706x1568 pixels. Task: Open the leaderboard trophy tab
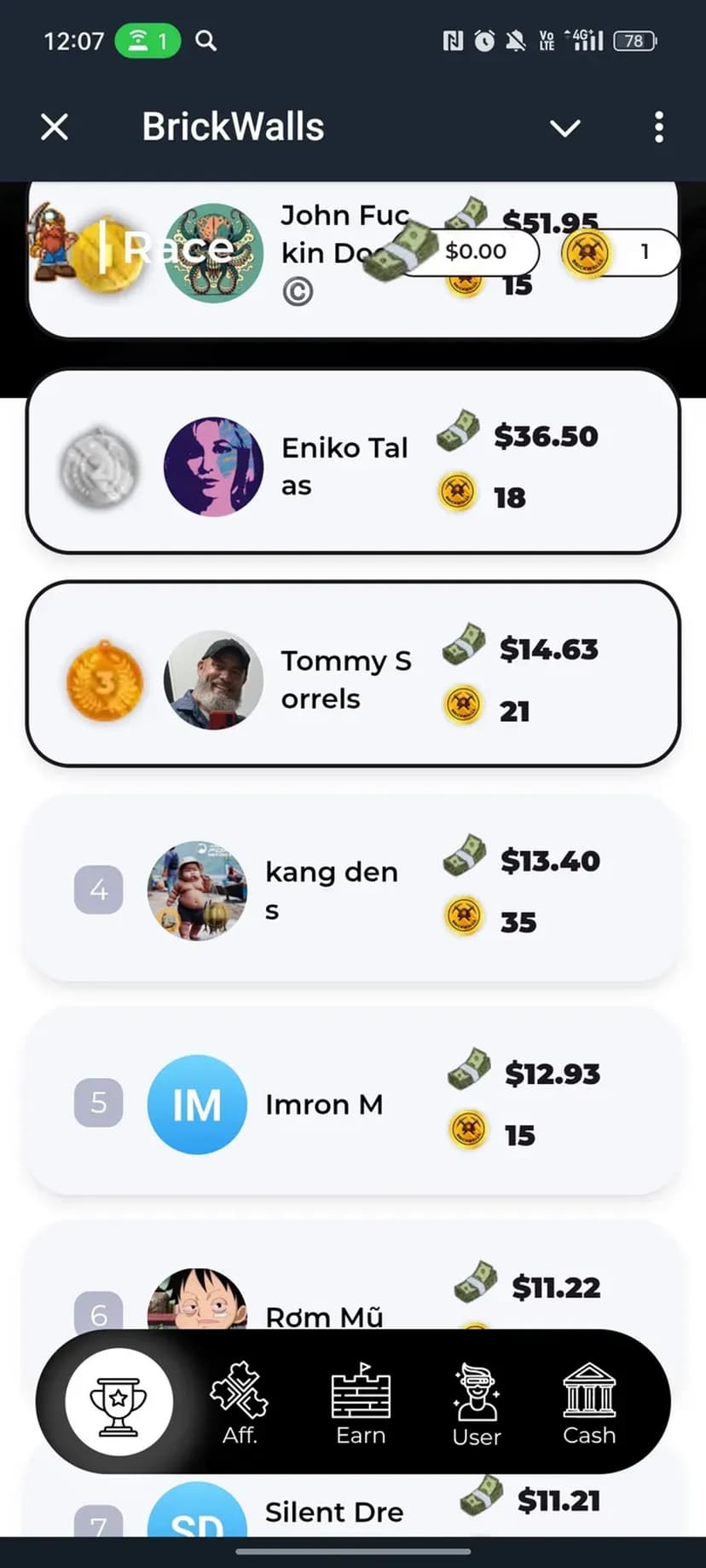[x=119, y=1402]
